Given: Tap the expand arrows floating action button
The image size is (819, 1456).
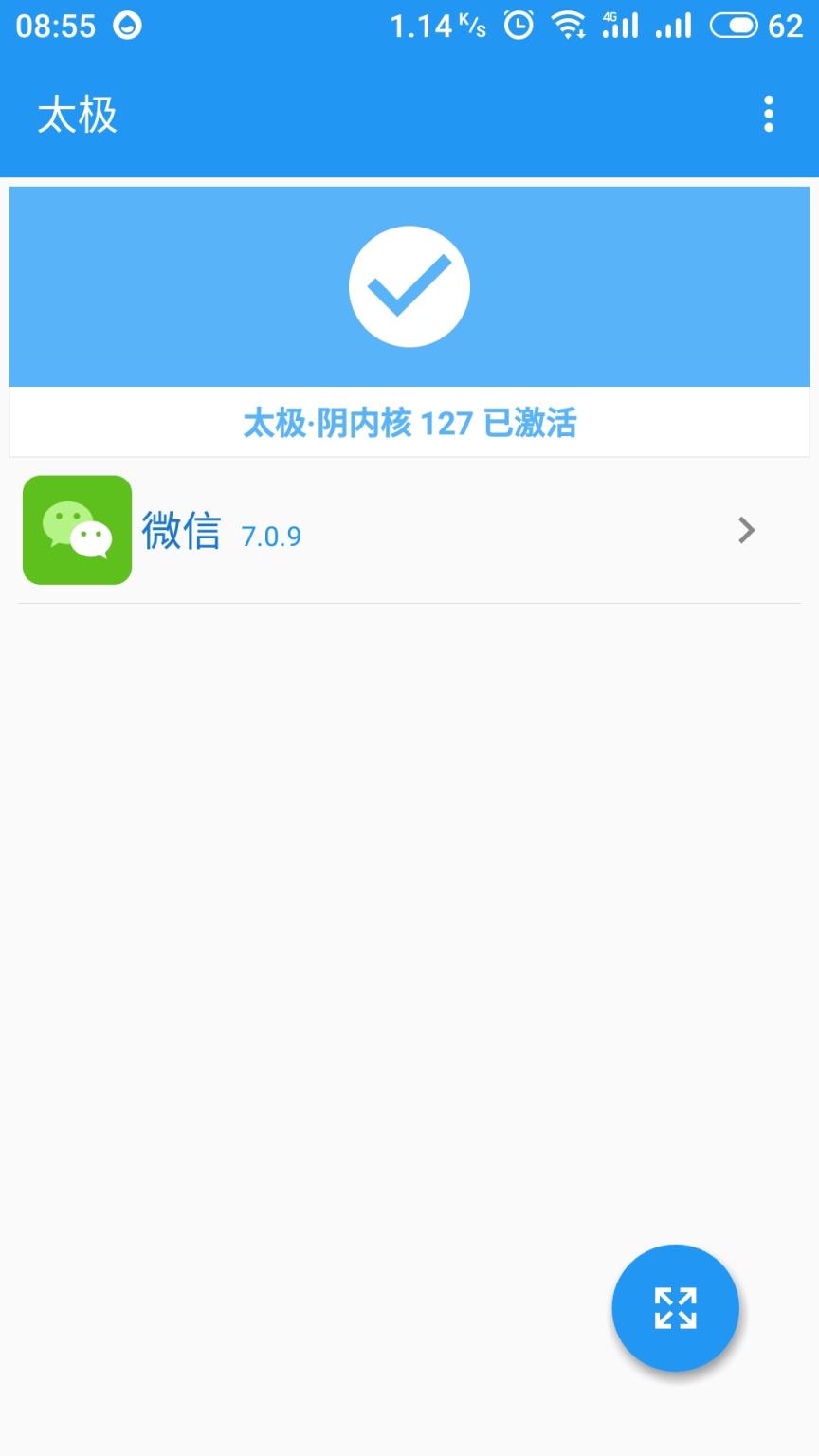Looking at the screenshot, I should click(675, 1308).
